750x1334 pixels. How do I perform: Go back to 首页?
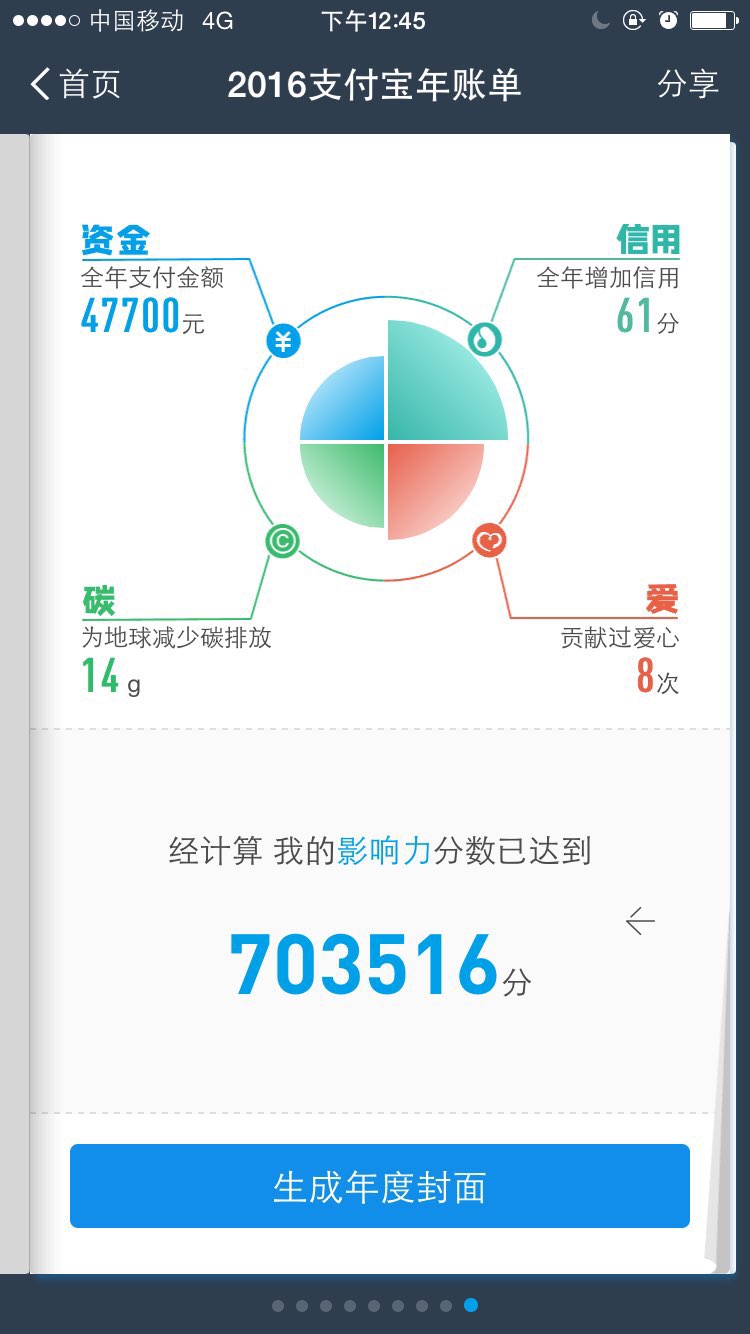[75, 85]
